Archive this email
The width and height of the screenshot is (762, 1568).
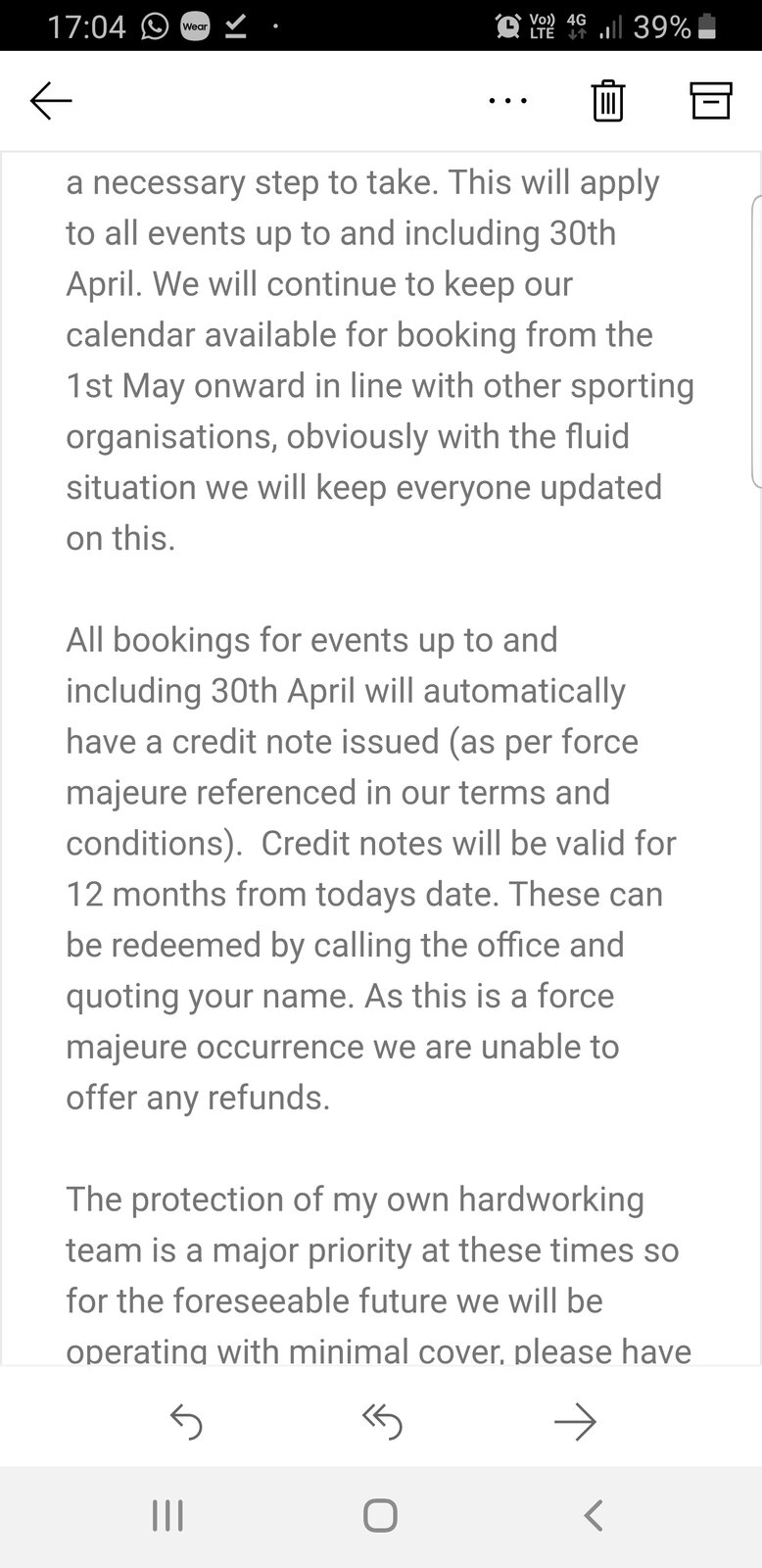coord(711,100)
